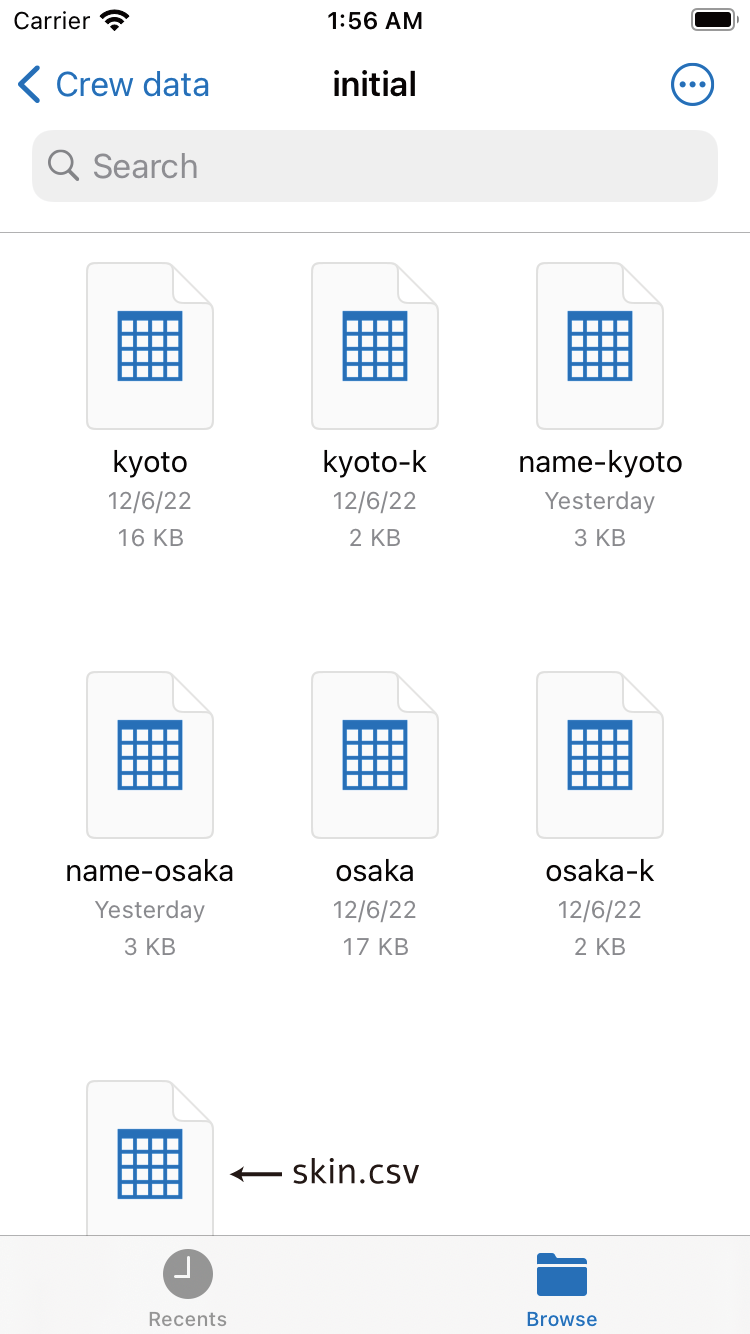Viewport: 750px width, 1334px height.
Task: Open the name-kyoto file
Action: pyautogui.click(x=600, y=346)
